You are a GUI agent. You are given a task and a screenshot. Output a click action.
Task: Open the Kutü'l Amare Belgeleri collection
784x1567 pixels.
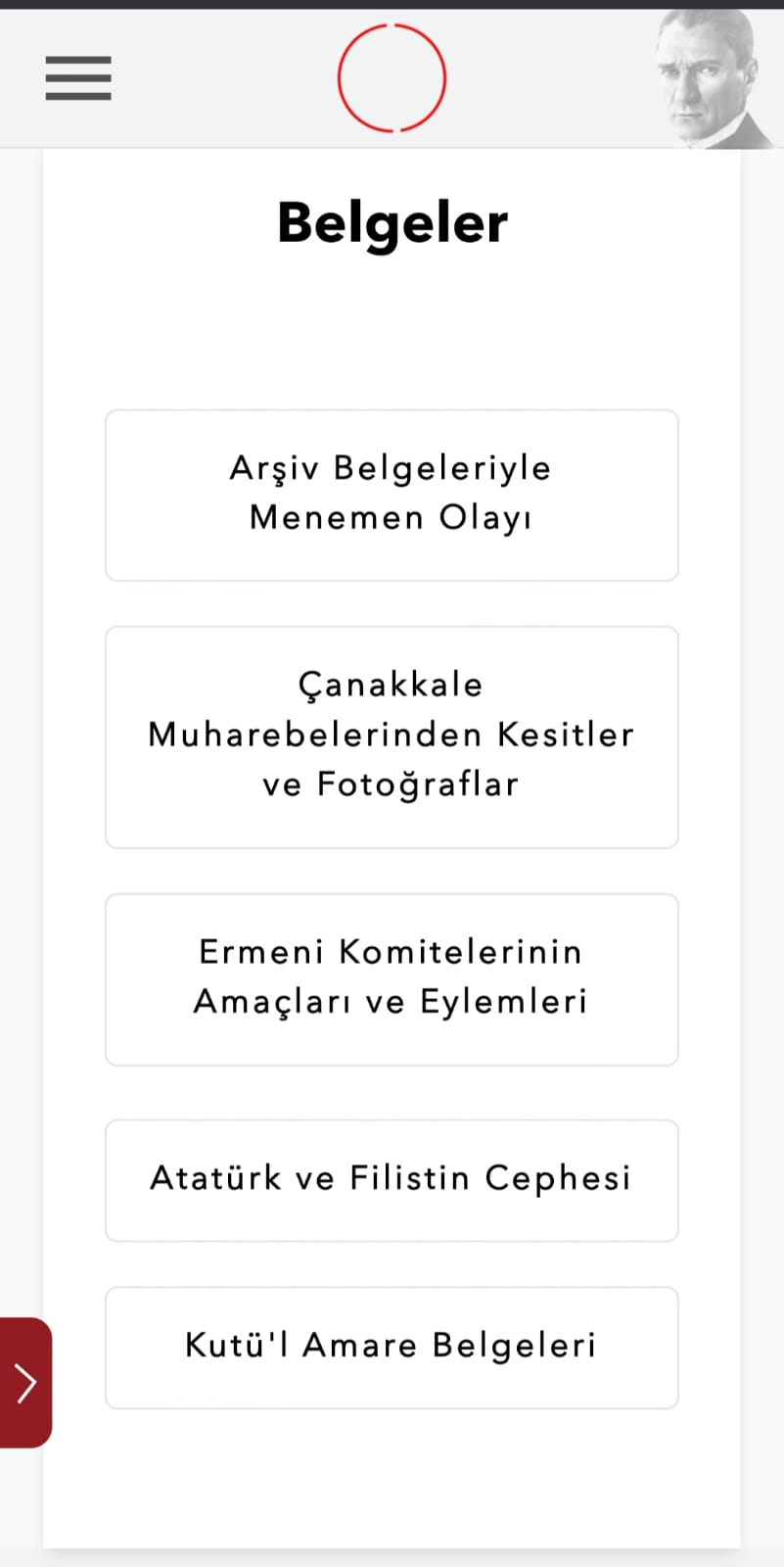pyautogui.click(x=392, y=1347)
